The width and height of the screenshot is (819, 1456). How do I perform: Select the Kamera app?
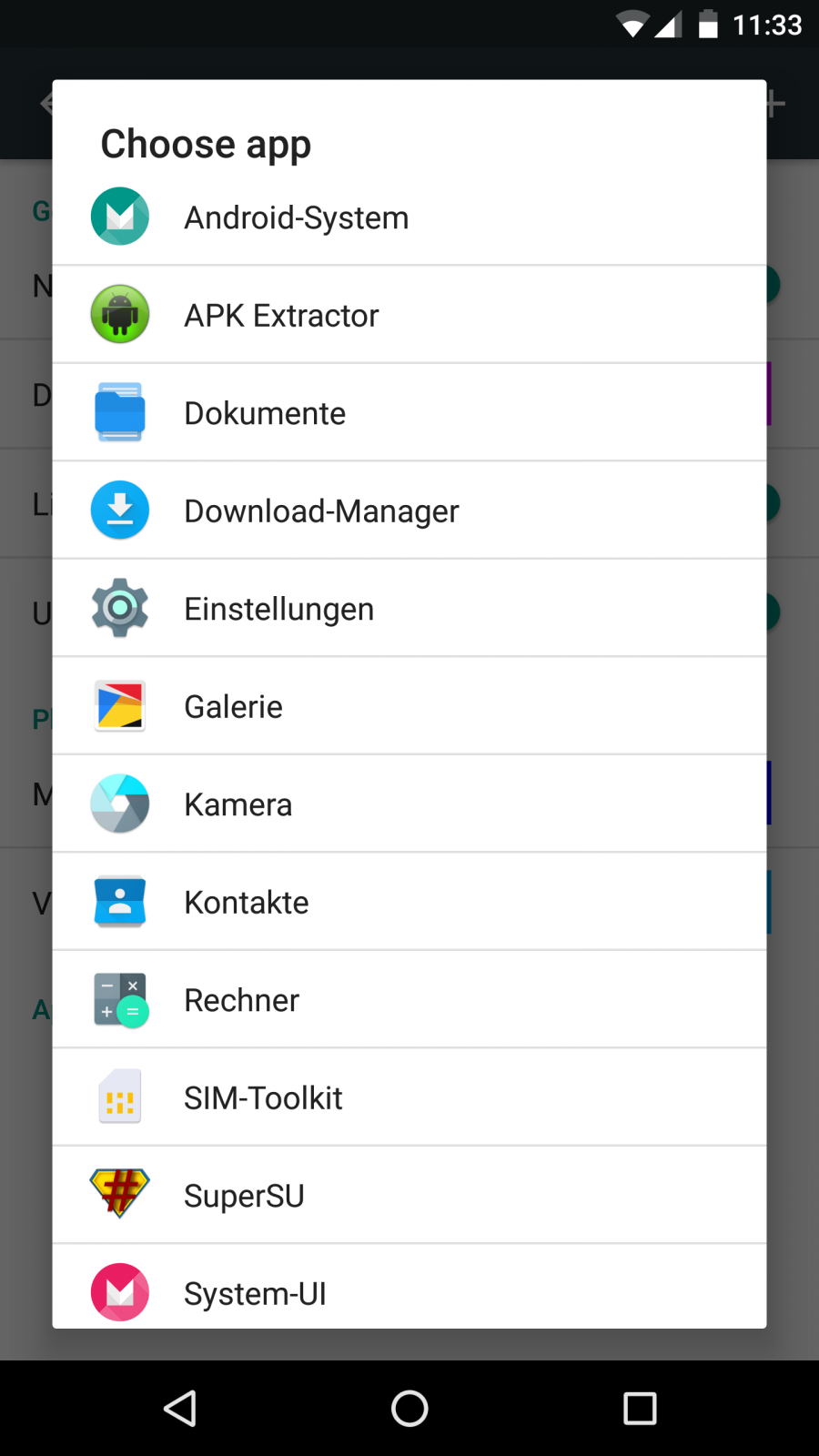pos(238,804)
